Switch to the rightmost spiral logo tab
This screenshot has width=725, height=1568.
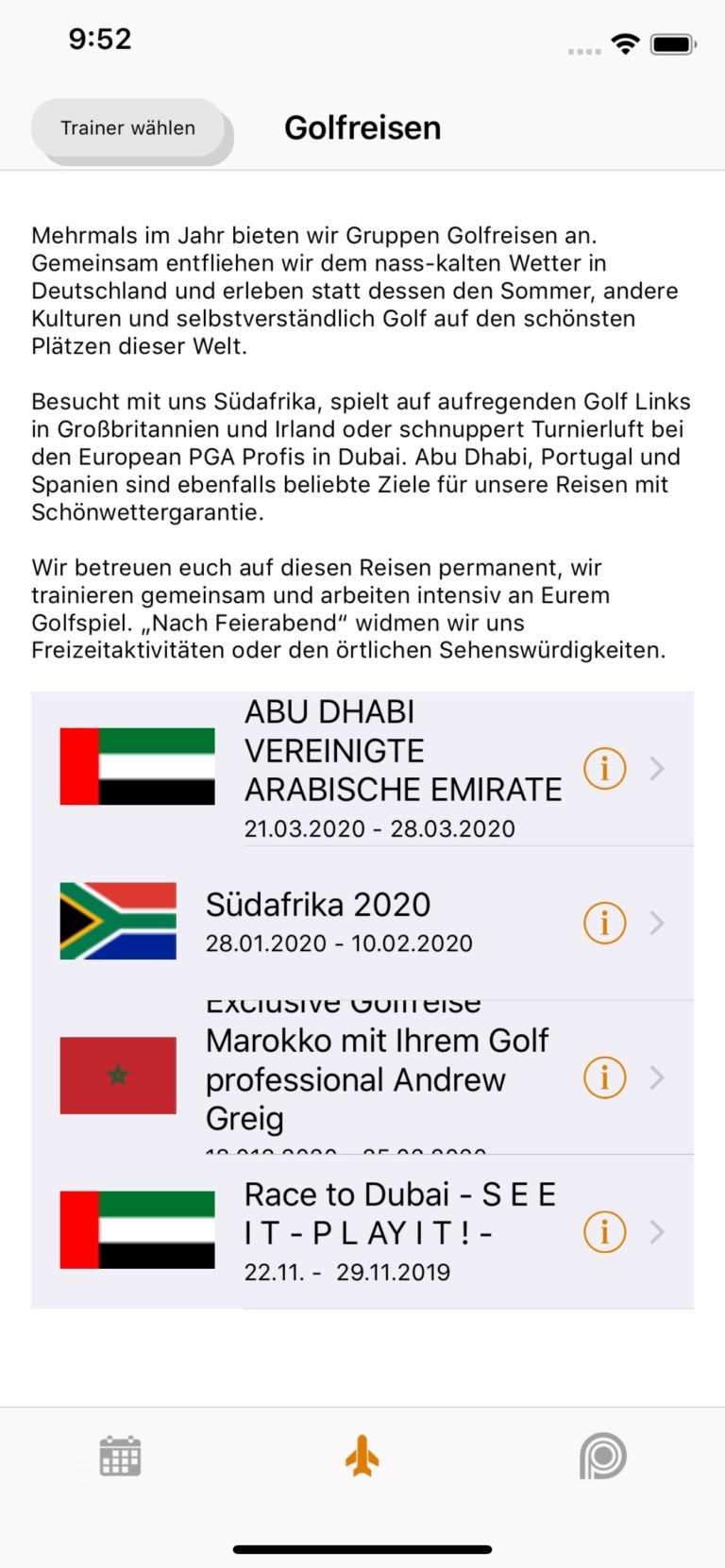pos(603,1456)
